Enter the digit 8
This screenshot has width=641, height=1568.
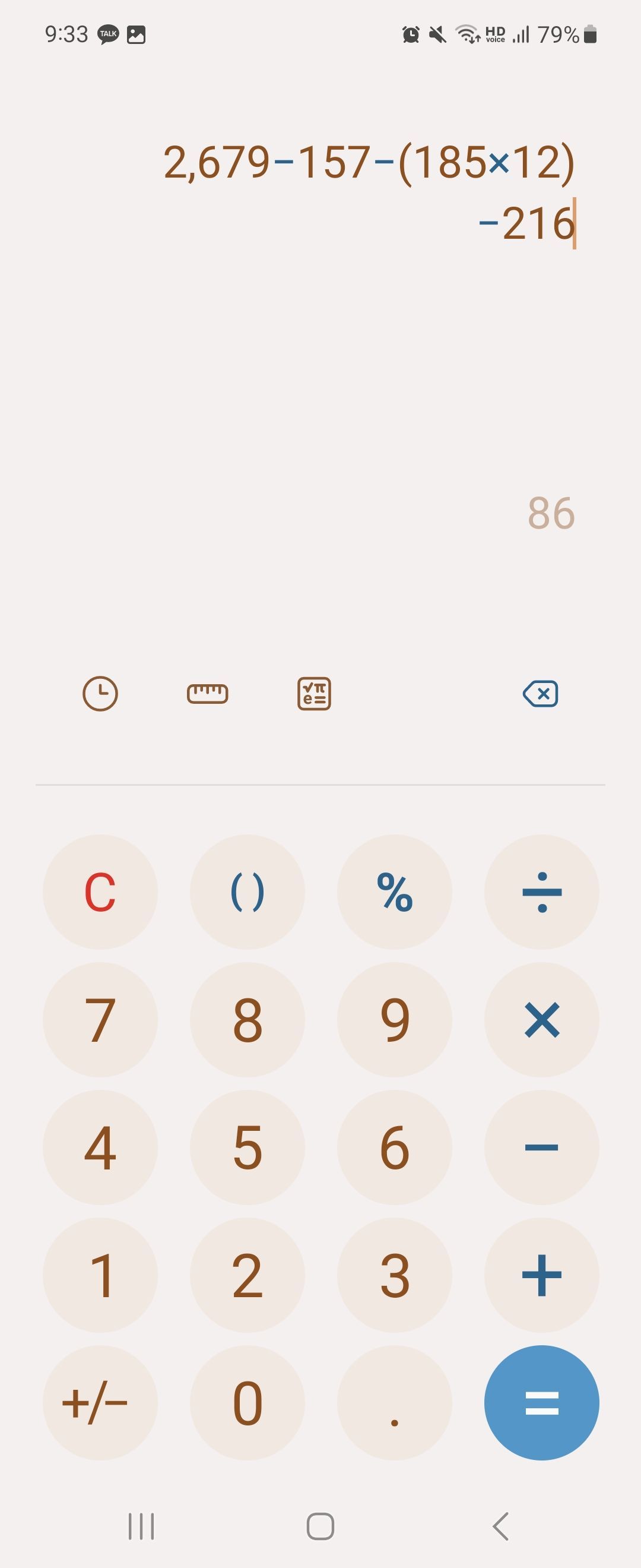click(247, 1020)
